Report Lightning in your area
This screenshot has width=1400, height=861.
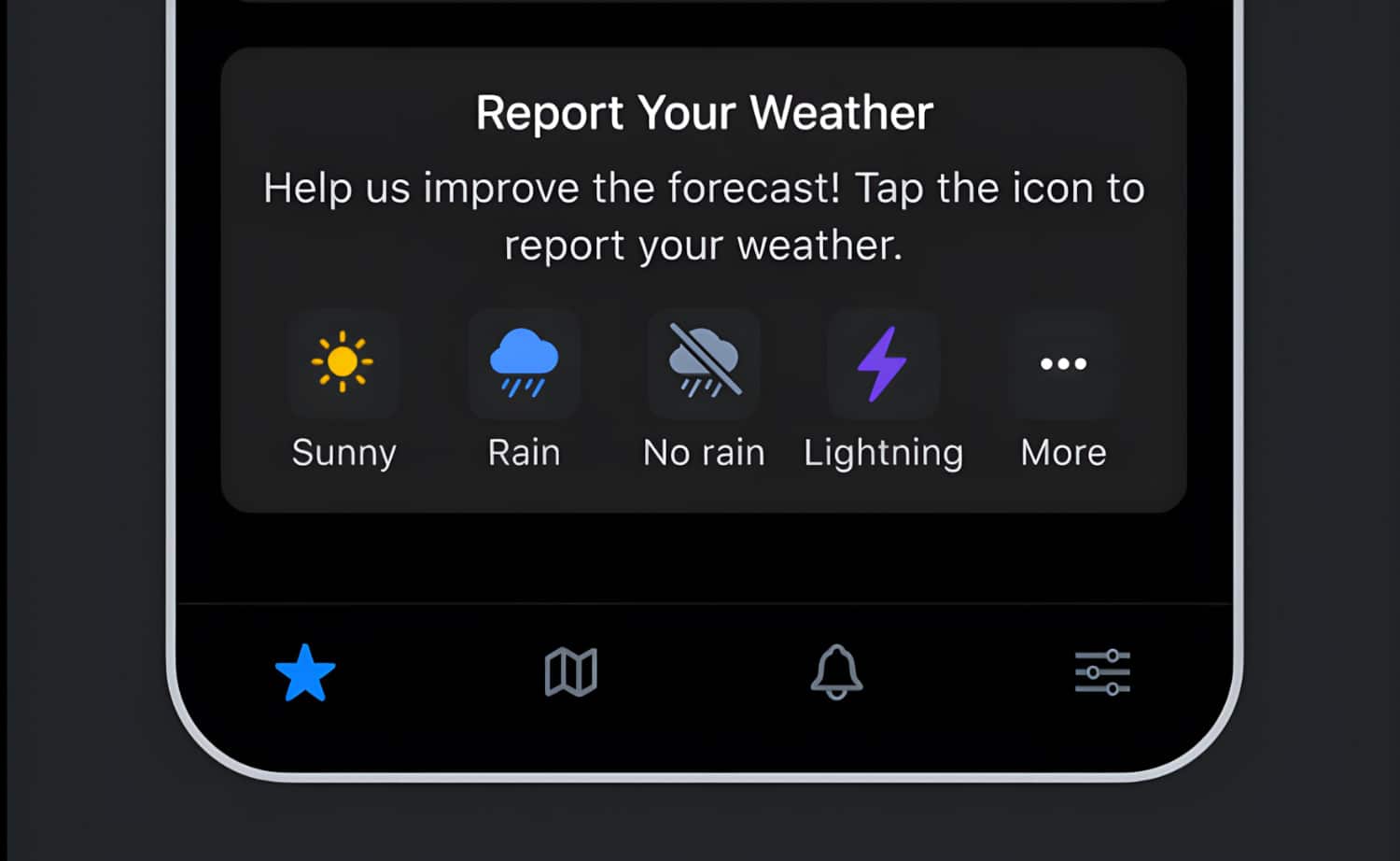pyautogui.click(x=883, y=364)
